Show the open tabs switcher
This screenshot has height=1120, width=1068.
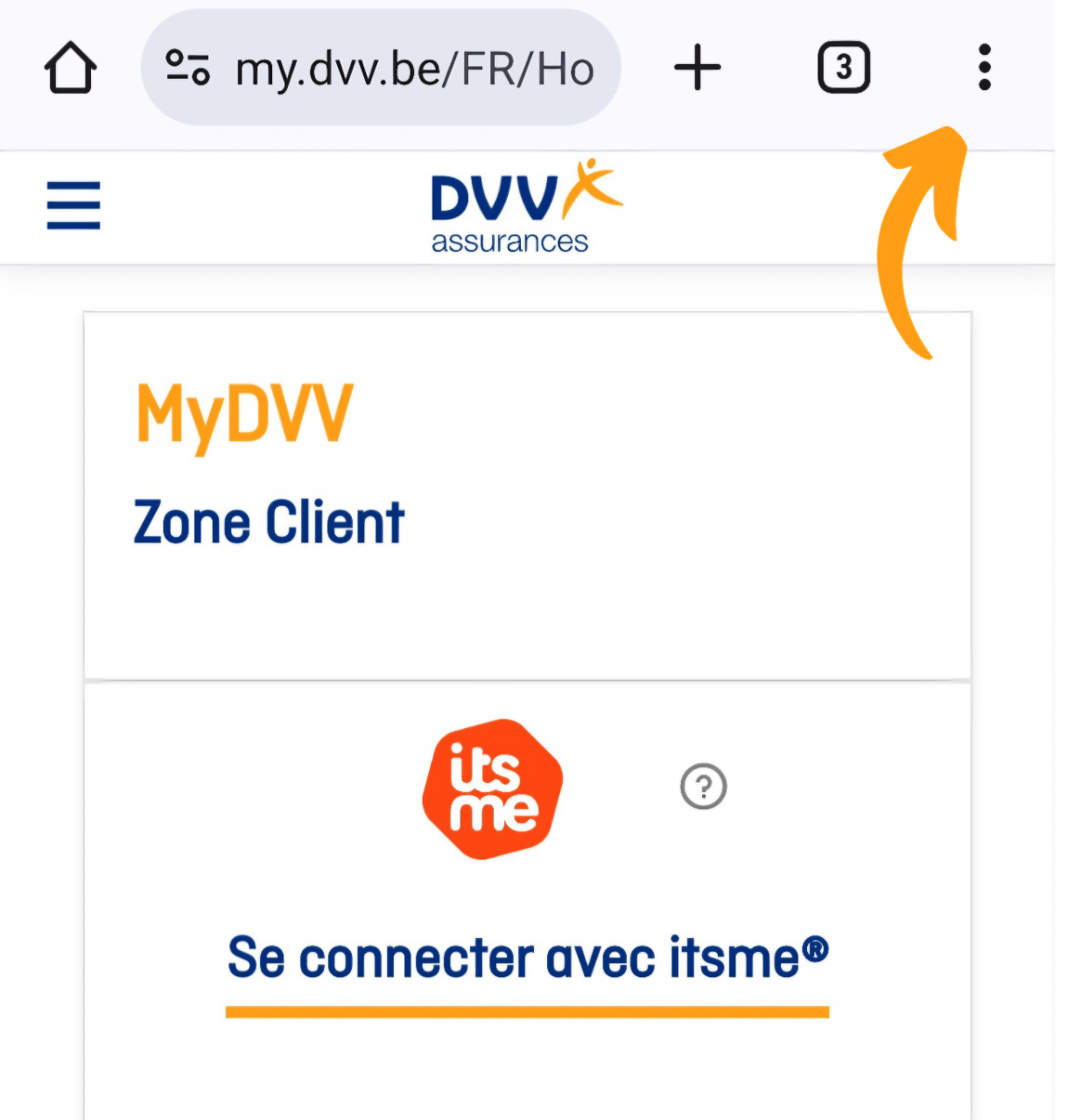[843, 68]
